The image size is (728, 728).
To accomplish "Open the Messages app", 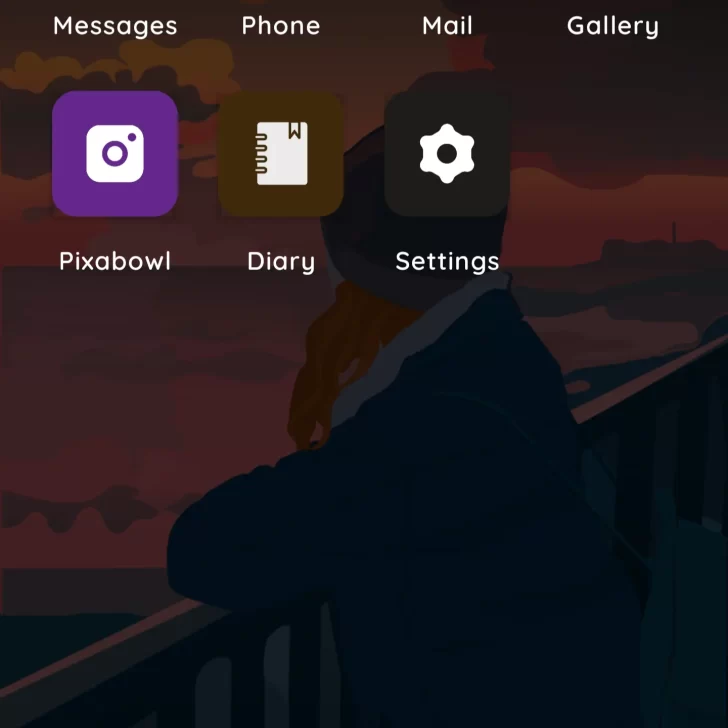I will pyautogui.click(x=115, y=26).
